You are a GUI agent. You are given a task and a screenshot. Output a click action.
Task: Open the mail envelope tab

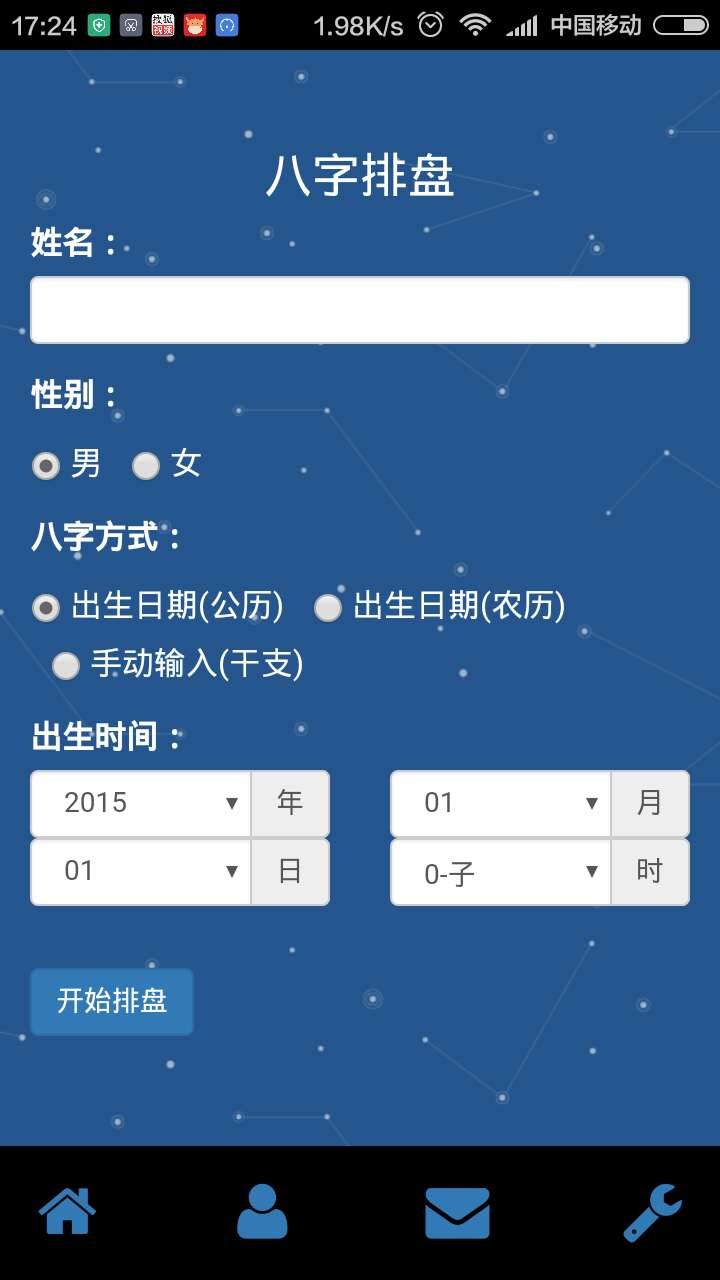(457, 1212)
